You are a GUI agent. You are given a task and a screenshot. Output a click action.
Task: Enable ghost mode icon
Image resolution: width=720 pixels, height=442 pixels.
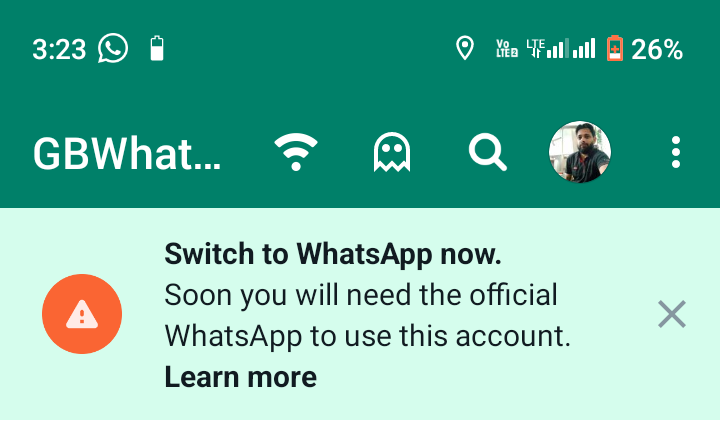click(x=391, y=153)
